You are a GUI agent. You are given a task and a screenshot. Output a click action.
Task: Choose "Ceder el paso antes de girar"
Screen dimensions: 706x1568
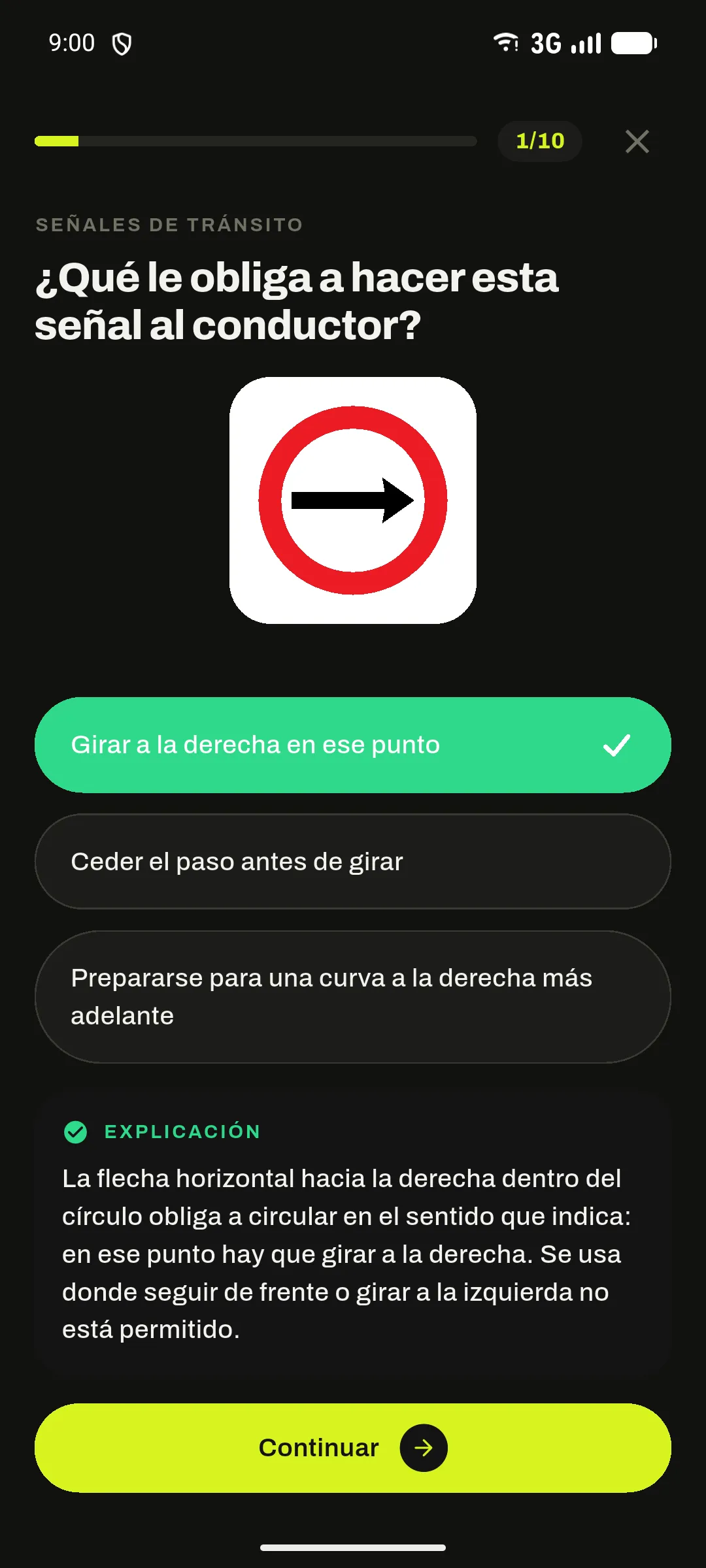(353, 861)
